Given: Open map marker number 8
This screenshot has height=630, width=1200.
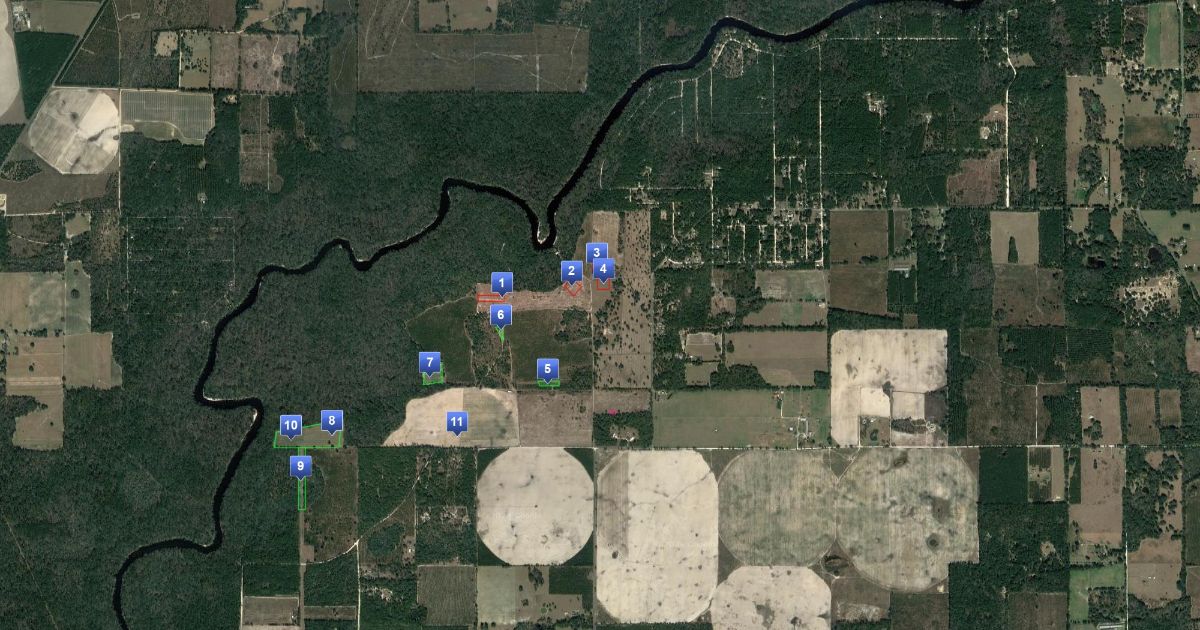Looking at the screenshot, I should click(332, 420).
